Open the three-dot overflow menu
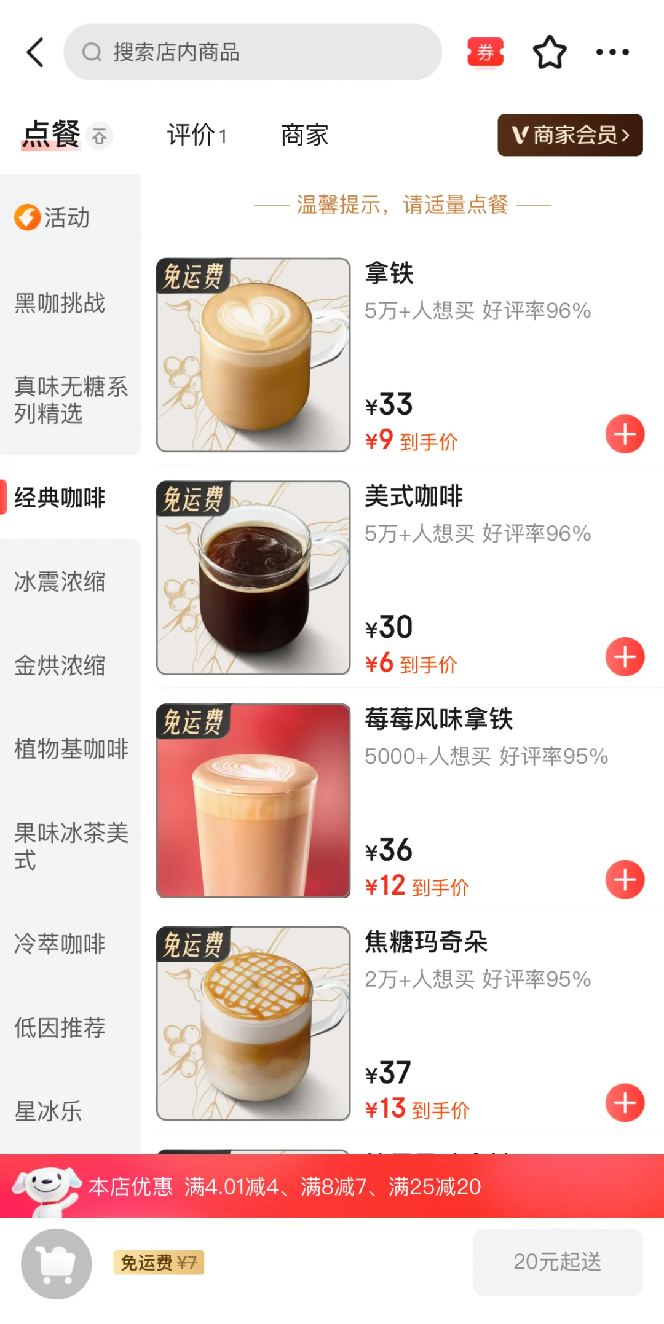This screenshot has height=1324, width=664. click(x=612, y=52)
